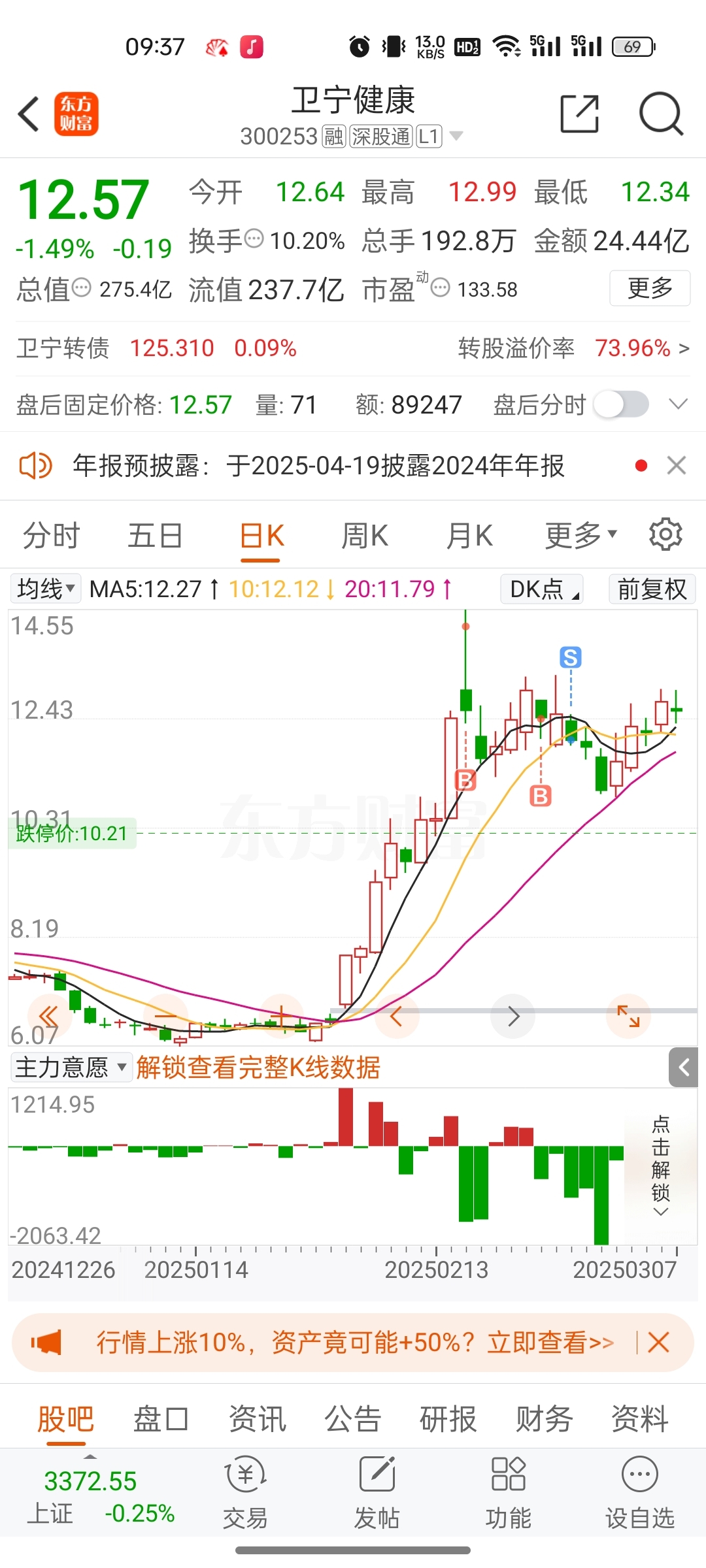The width and height of the screenshot is (706, 1568).
Task: Open the 卫宁转债 convertible bond row
Action: 353,348
